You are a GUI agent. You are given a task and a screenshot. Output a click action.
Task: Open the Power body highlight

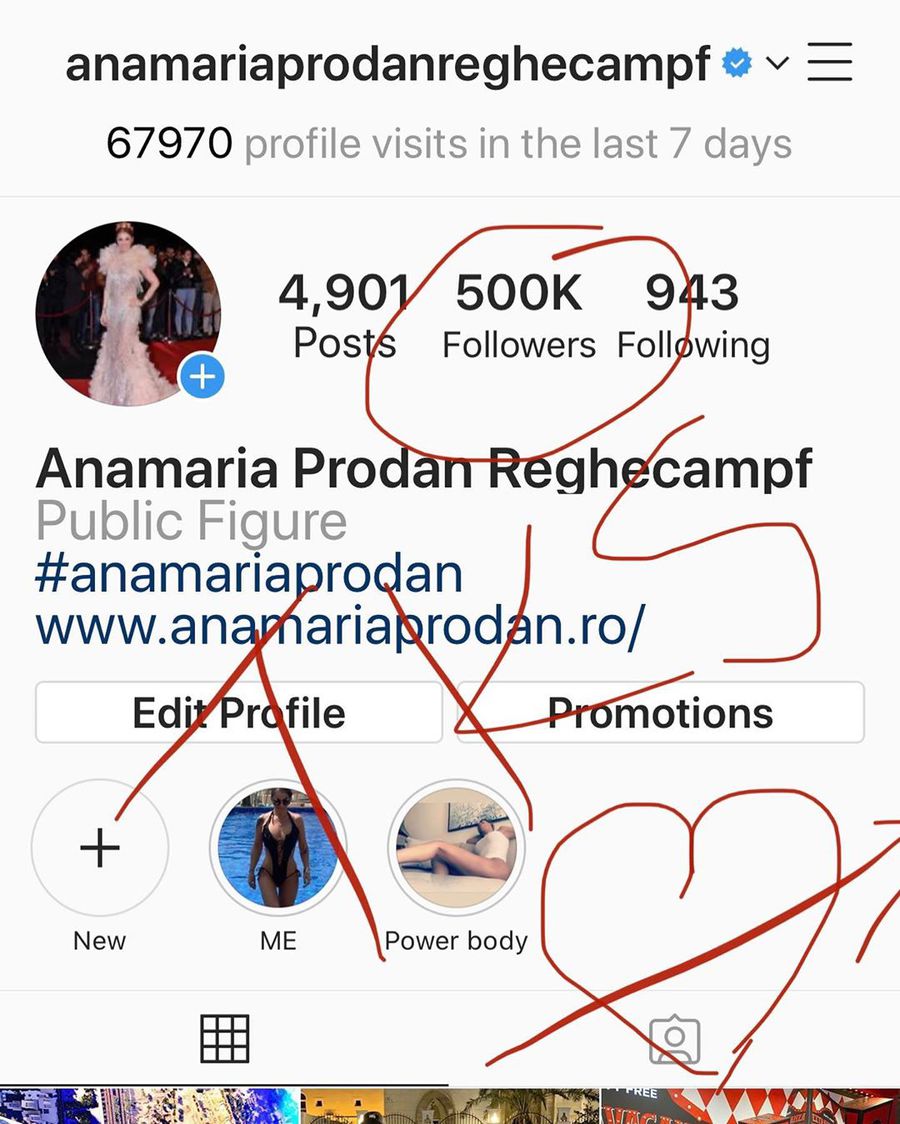pyautogui.click(x=456, y=848)
